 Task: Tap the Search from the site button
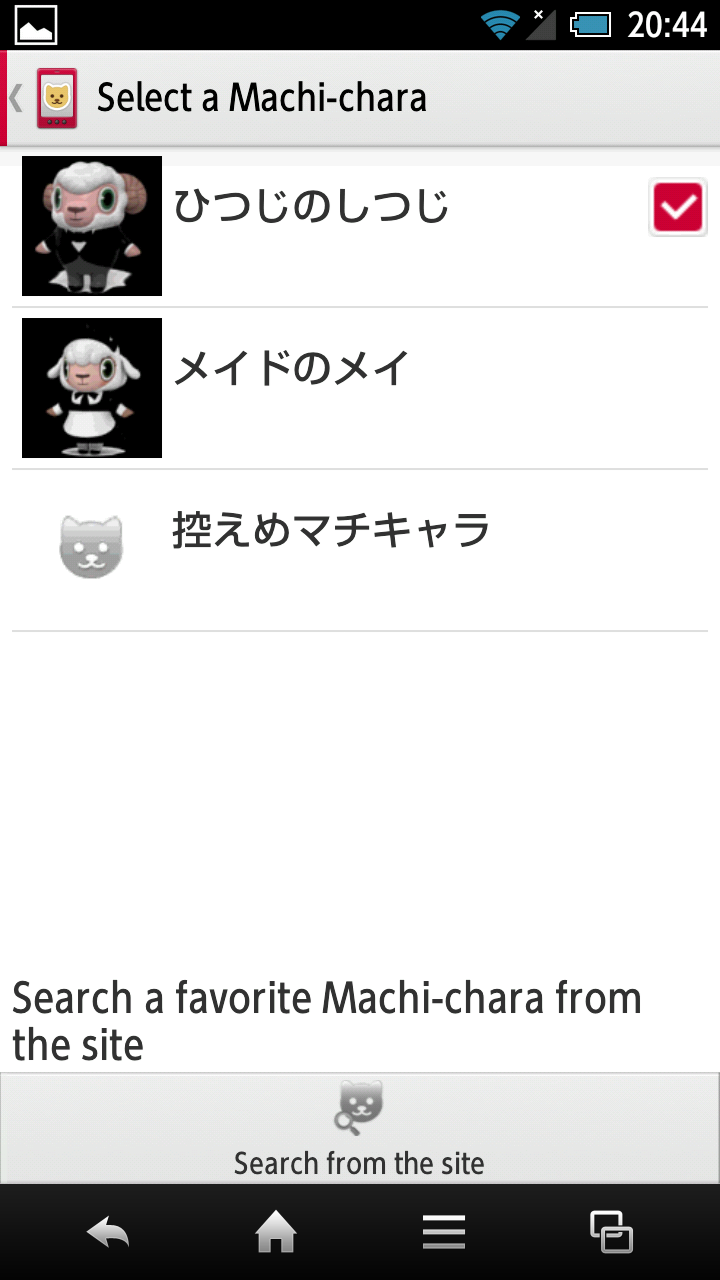point(359,1129)
